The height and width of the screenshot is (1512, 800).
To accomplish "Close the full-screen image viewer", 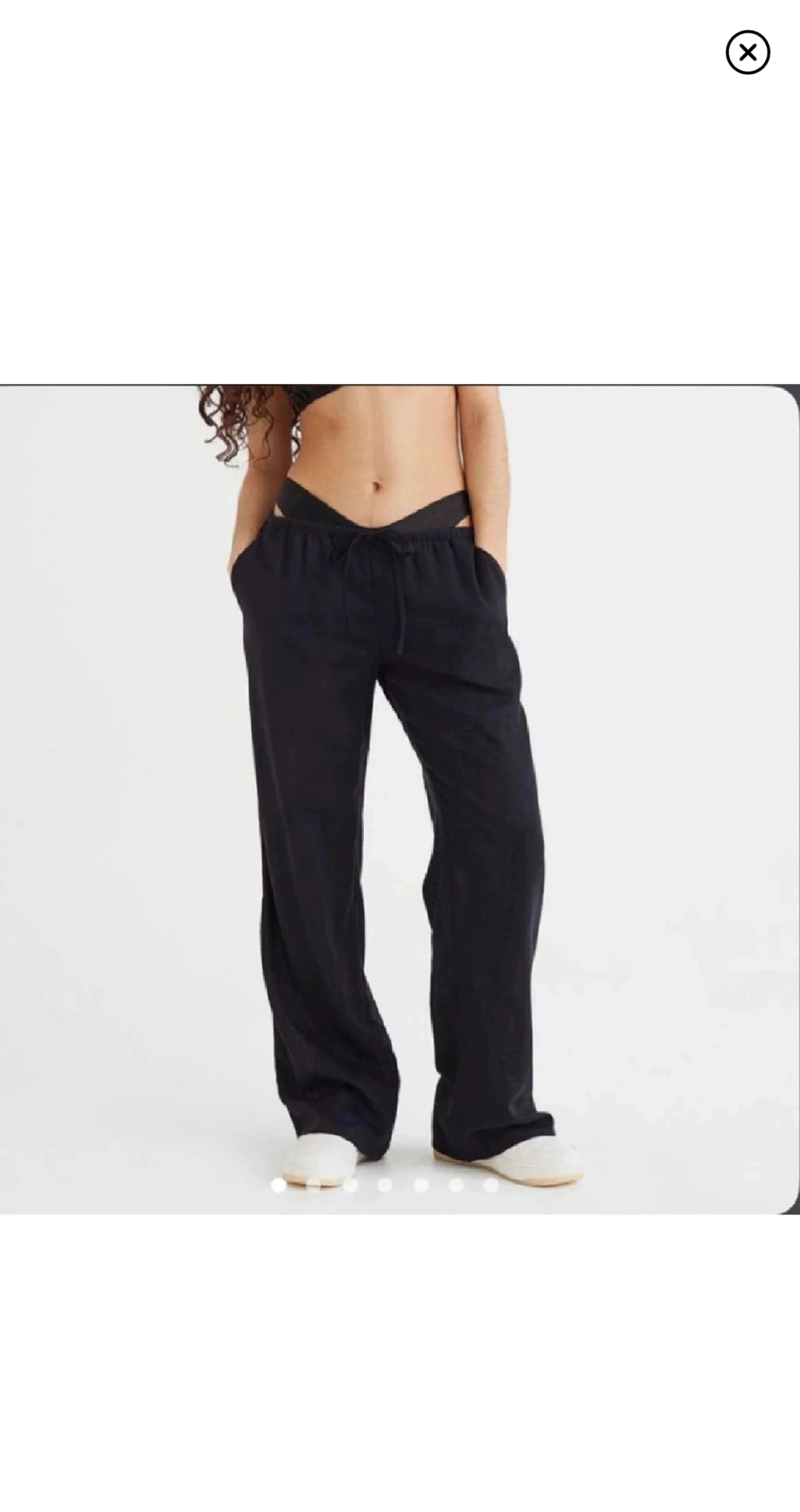I will click(747, 52).
